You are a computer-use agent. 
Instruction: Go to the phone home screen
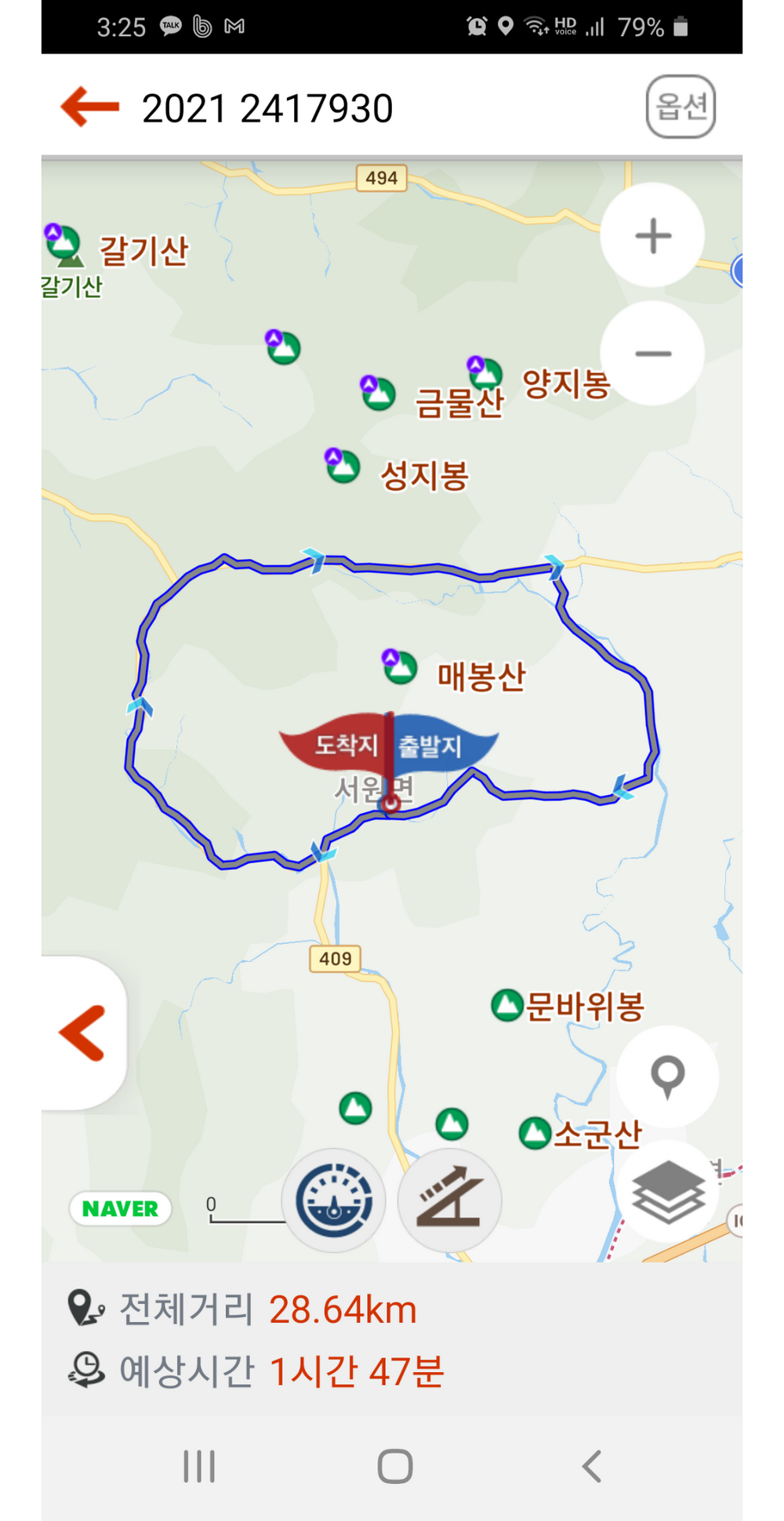click(x=394, y=1465)
